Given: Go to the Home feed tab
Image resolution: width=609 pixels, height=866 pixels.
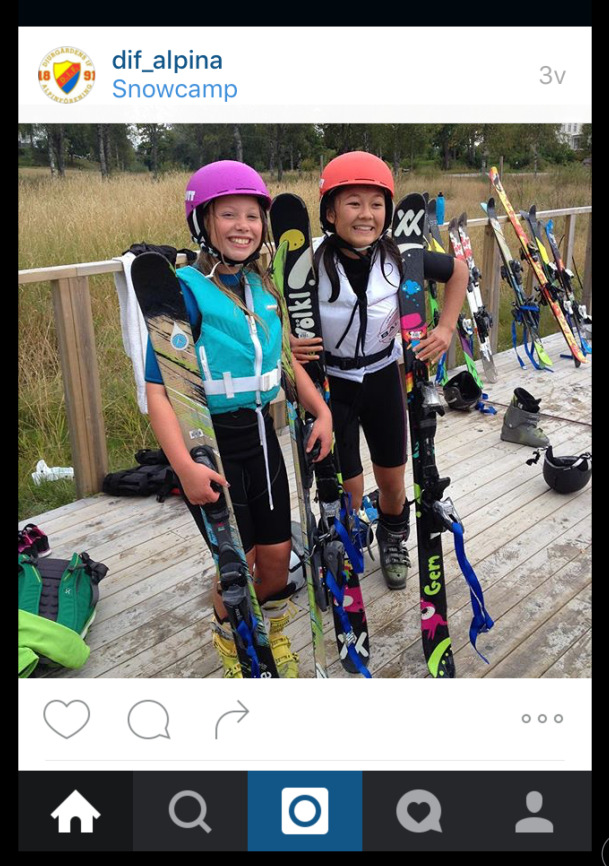Looking at the screenshot, I should pos(76,811).
